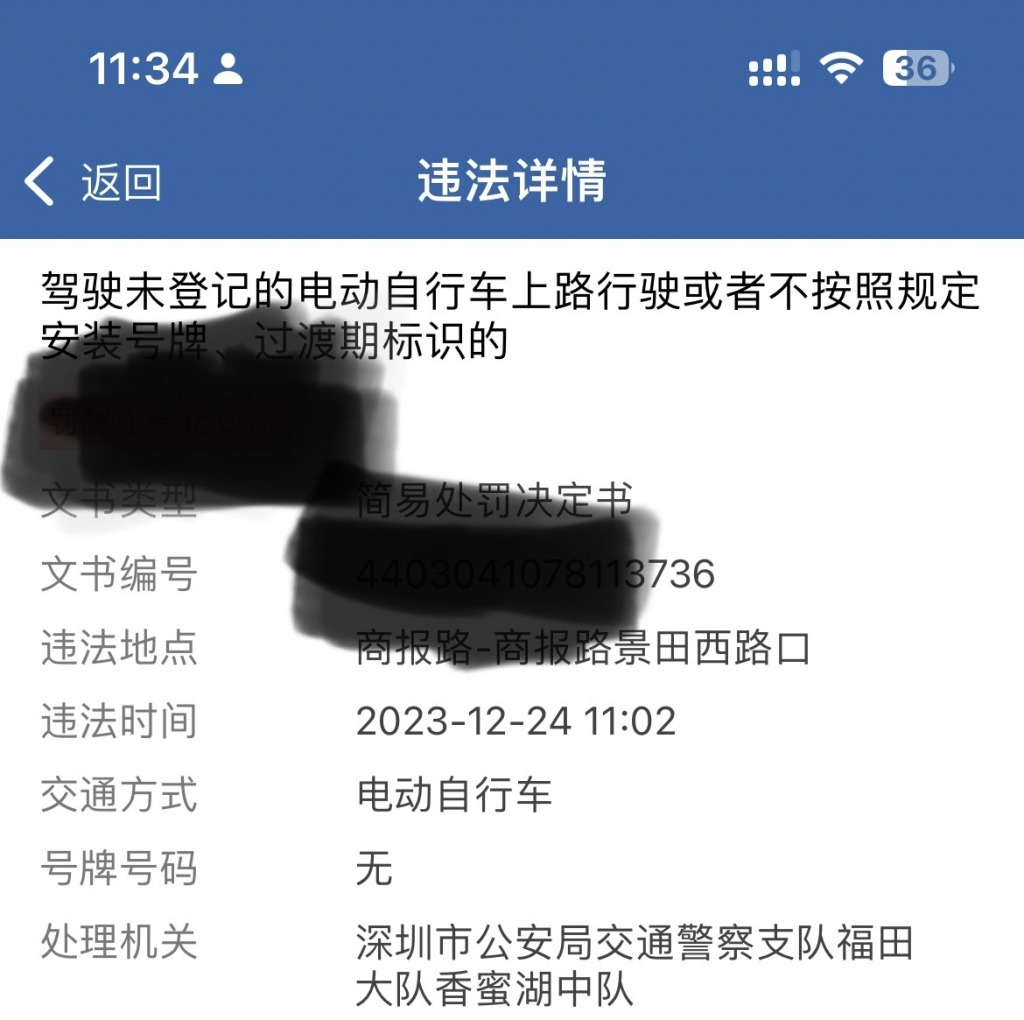Tap the 返回 back button
This screenshot has width=1024, height=1020.
pyautogui.click(x=93, y=183)
